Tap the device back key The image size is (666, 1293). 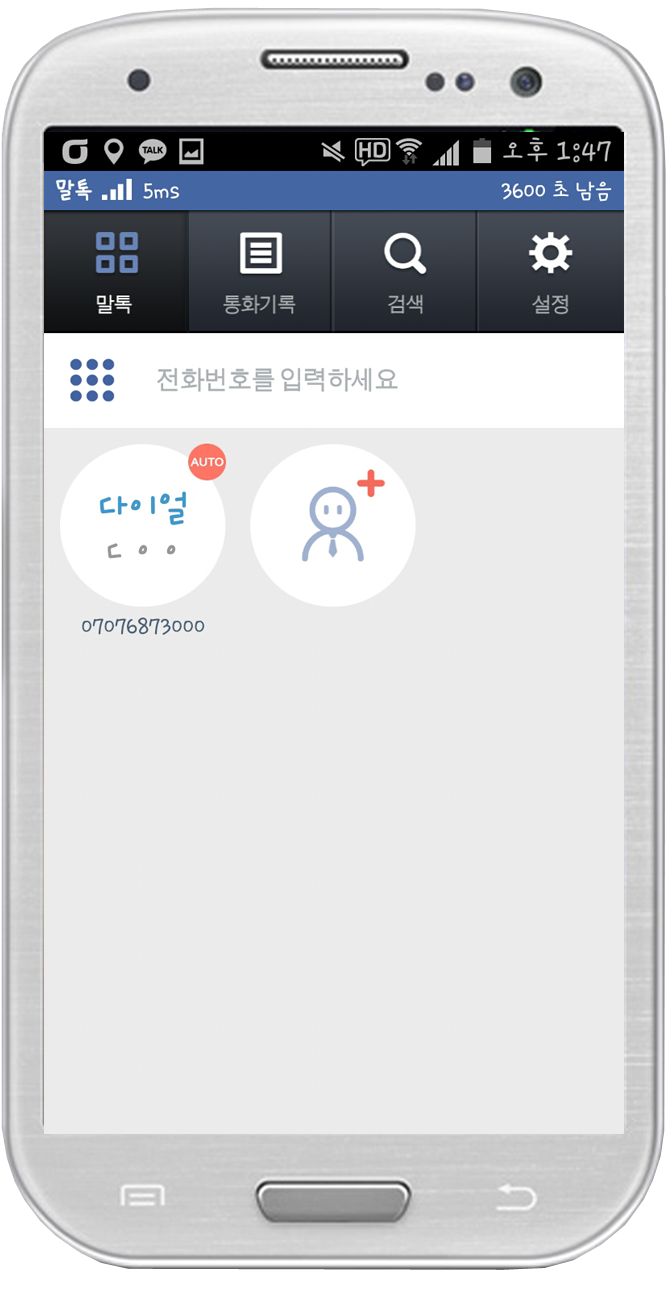pos(516,1196)
